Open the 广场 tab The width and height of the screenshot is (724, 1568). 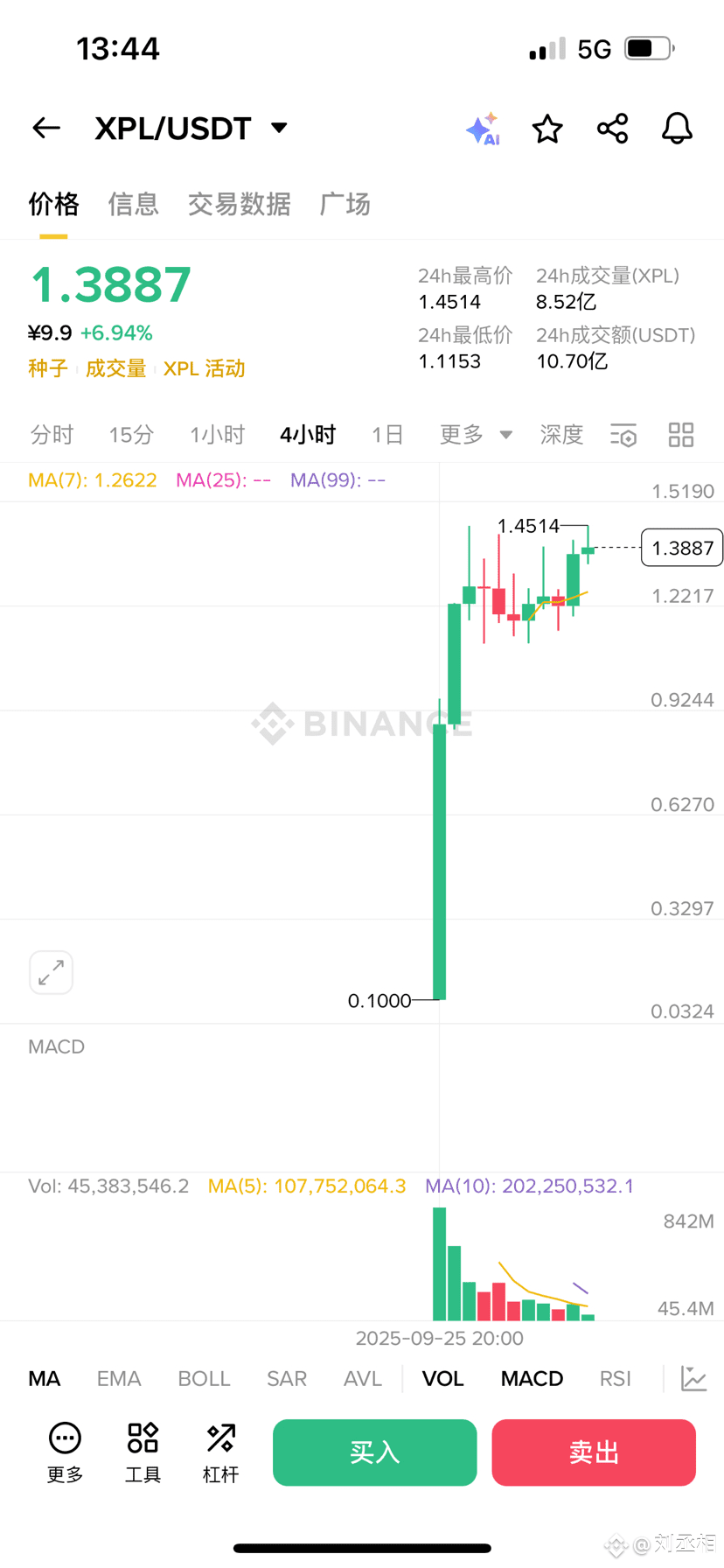point(345,204)
